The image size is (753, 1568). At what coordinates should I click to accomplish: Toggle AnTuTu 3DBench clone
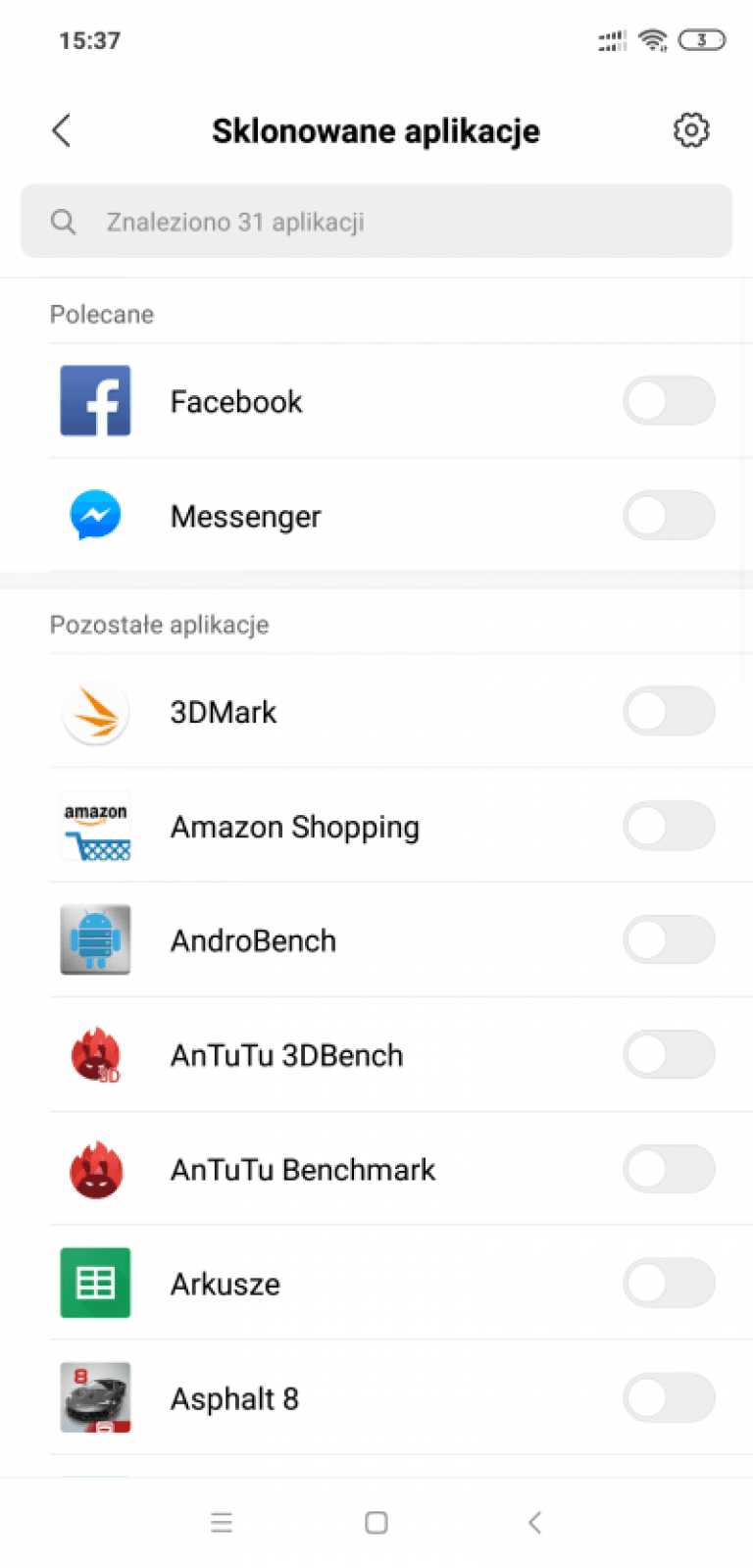coord(669,1055)
